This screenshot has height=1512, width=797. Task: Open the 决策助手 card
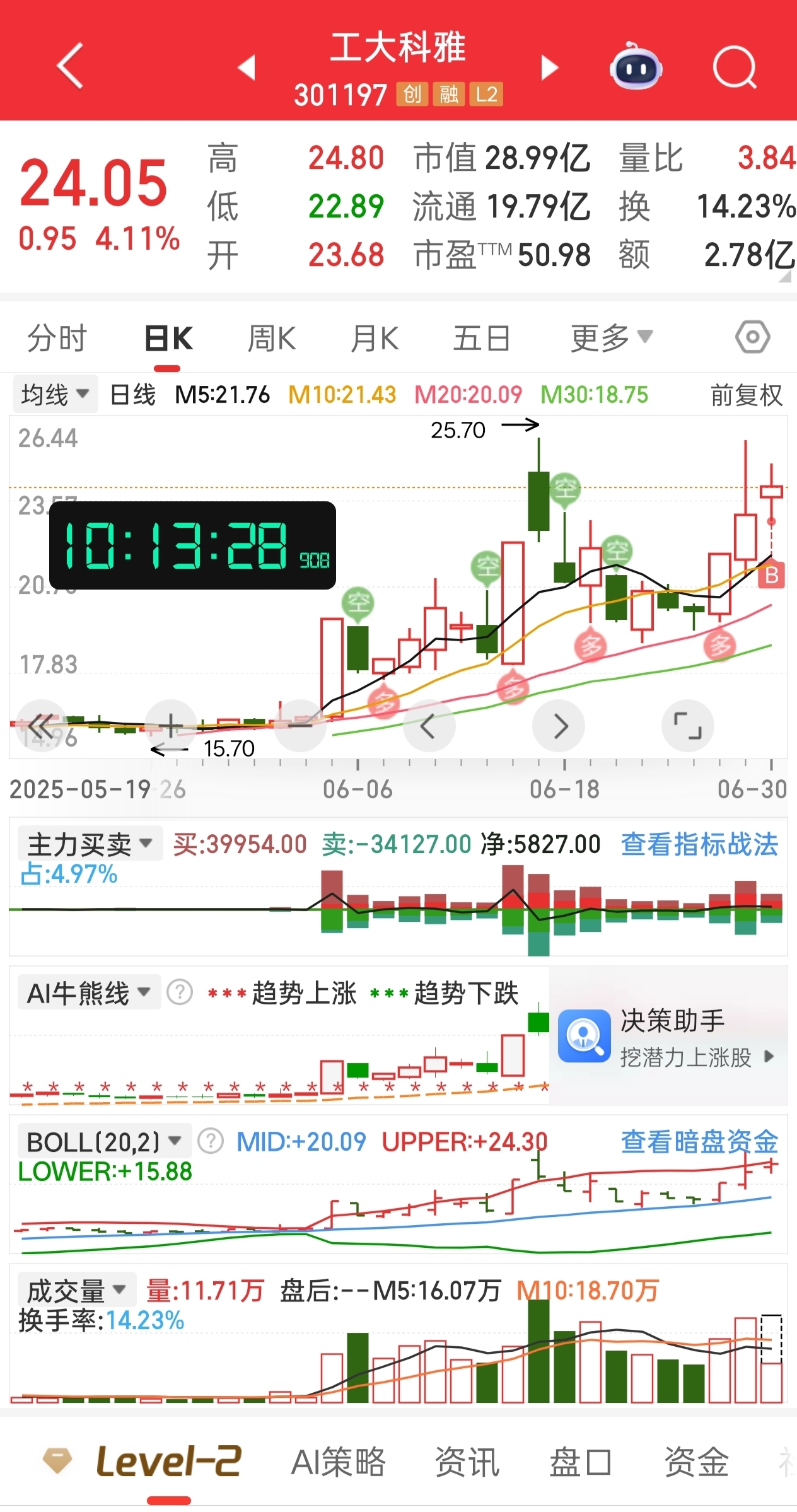point(668,1037)
